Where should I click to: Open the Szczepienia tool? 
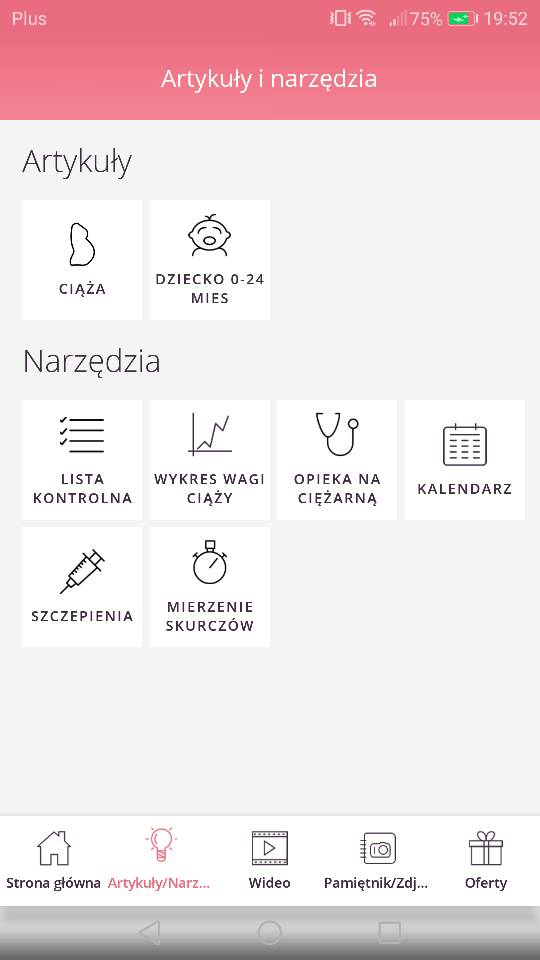tap(82, 587)
